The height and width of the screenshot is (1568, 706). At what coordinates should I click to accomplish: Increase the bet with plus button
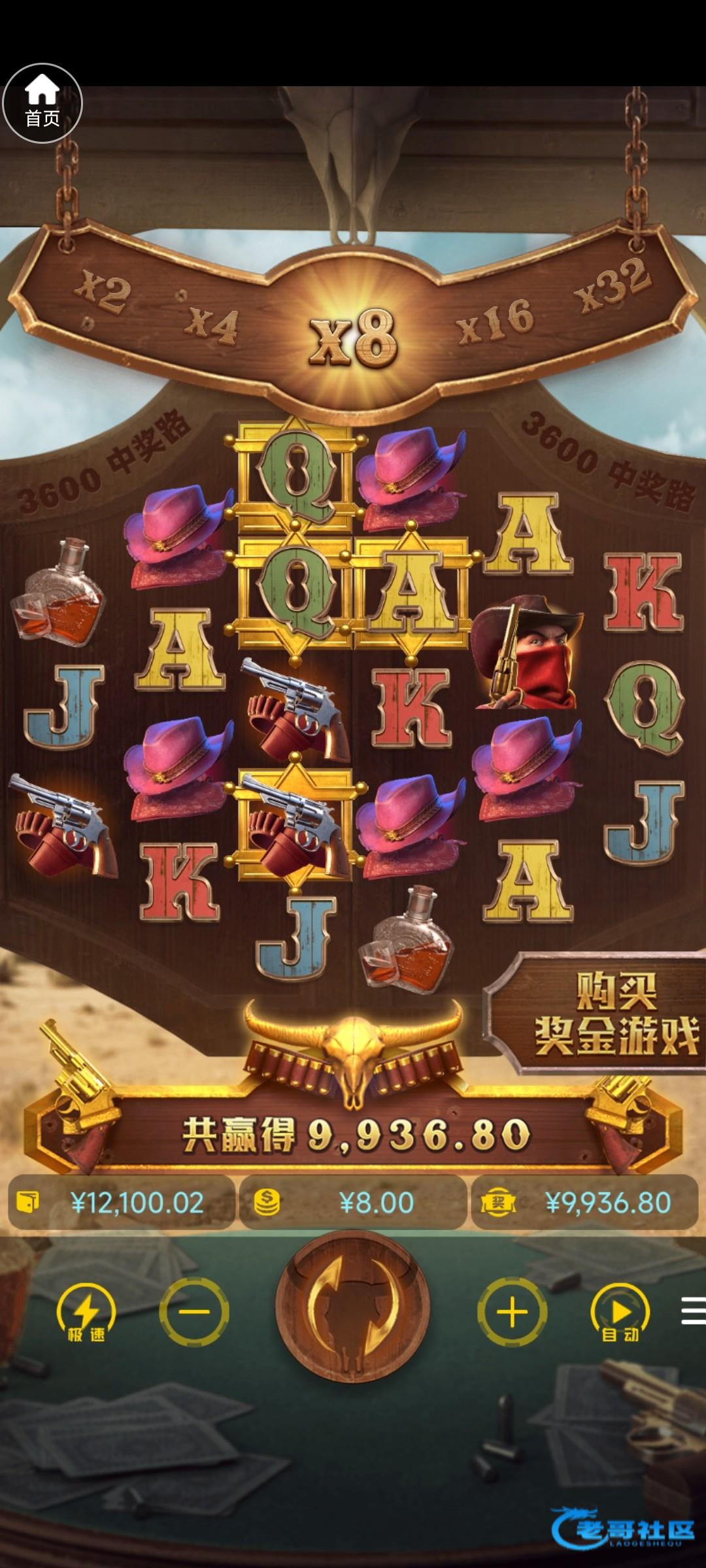coord(512,1312)
